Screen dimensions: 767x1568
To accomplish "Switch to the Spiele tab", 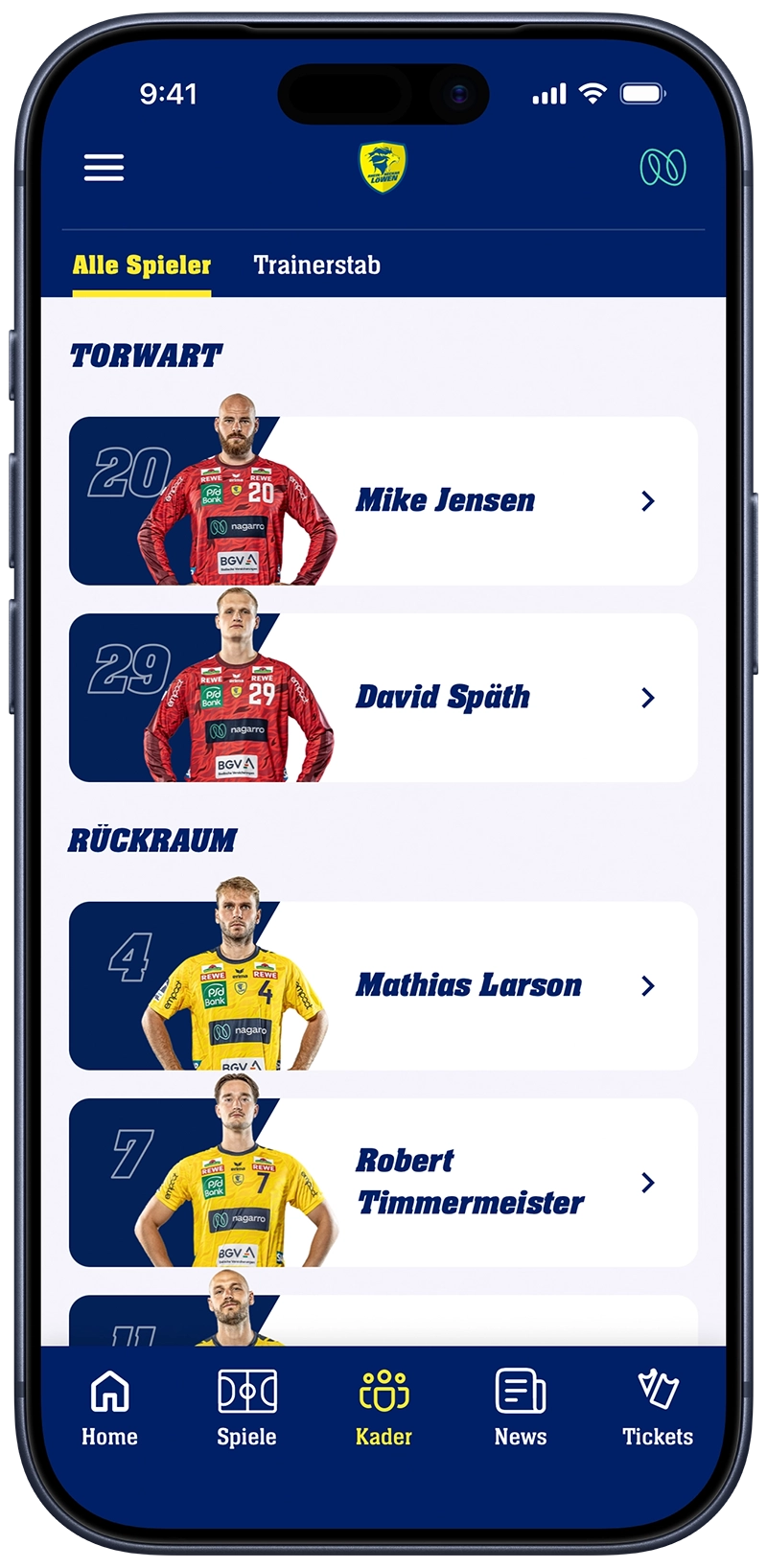I will [246, 1408].
